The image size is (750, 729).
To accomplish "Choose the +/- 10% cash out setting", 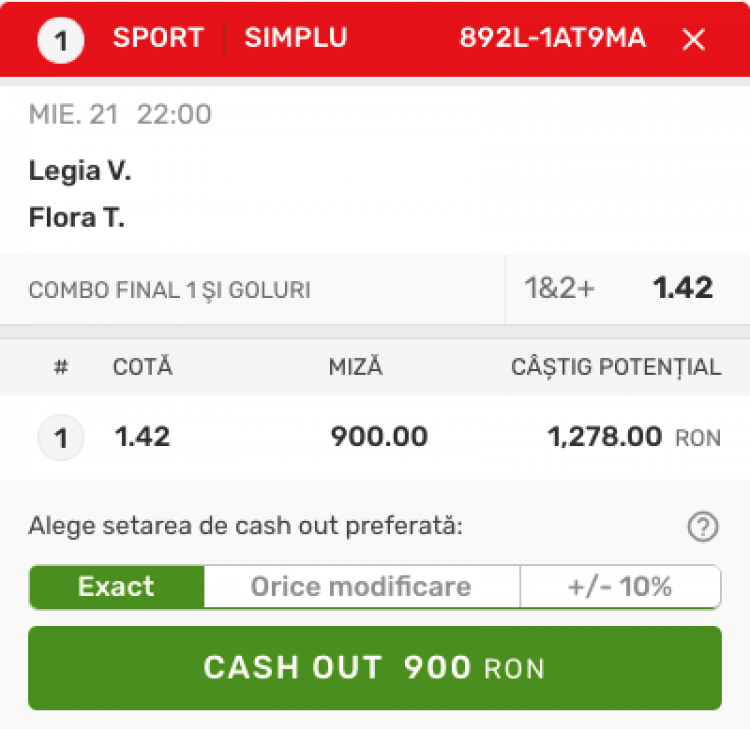I will point(620,587).
